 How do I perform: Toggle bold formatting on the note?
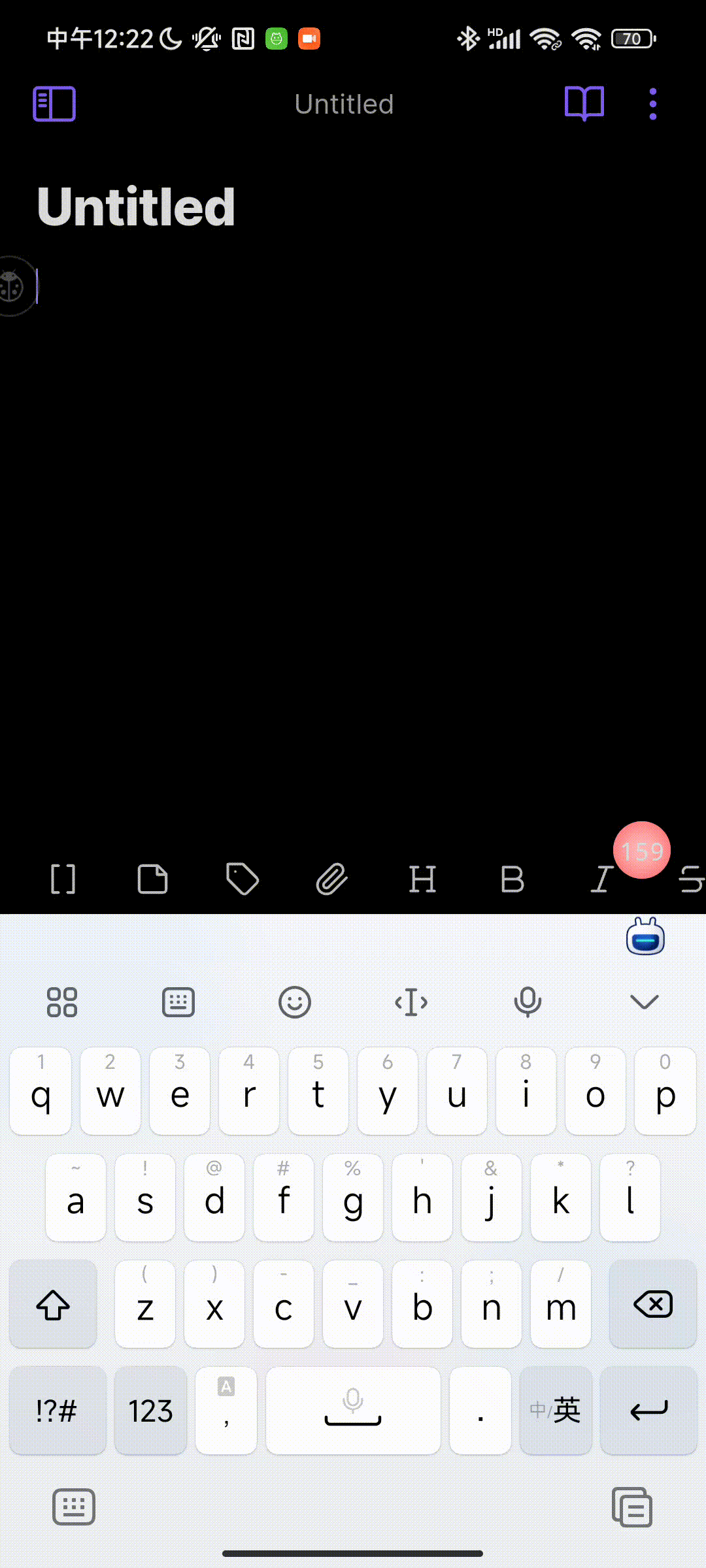[511, 879]
